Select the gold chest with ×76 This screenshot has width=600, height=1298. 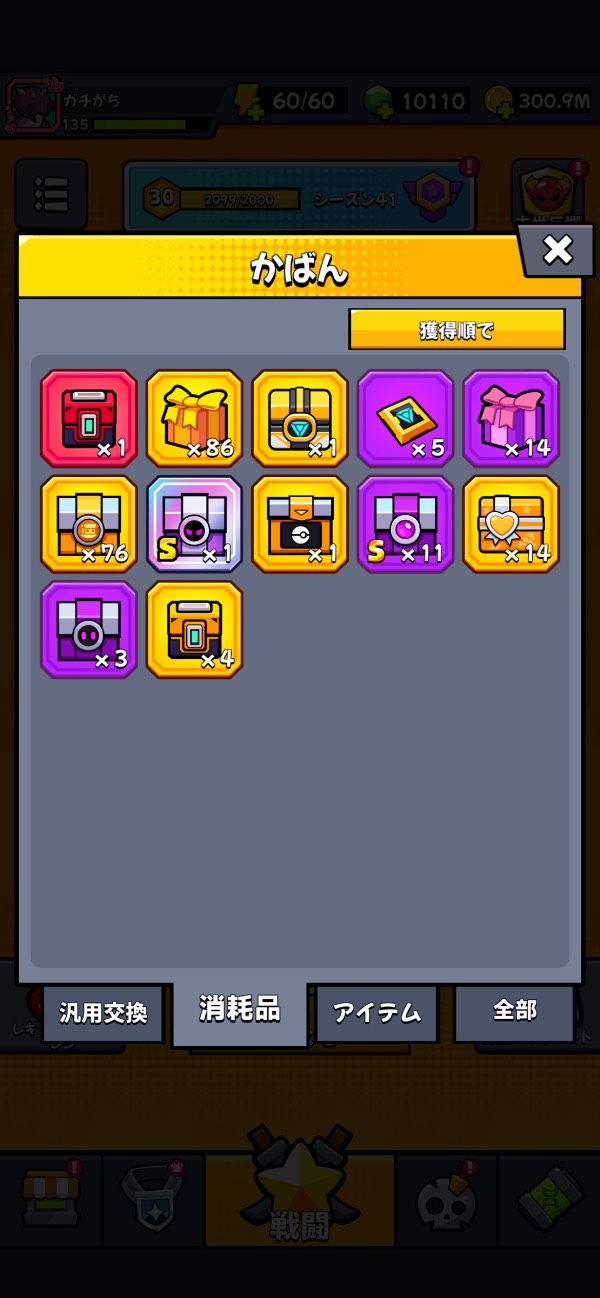[89, 524]
